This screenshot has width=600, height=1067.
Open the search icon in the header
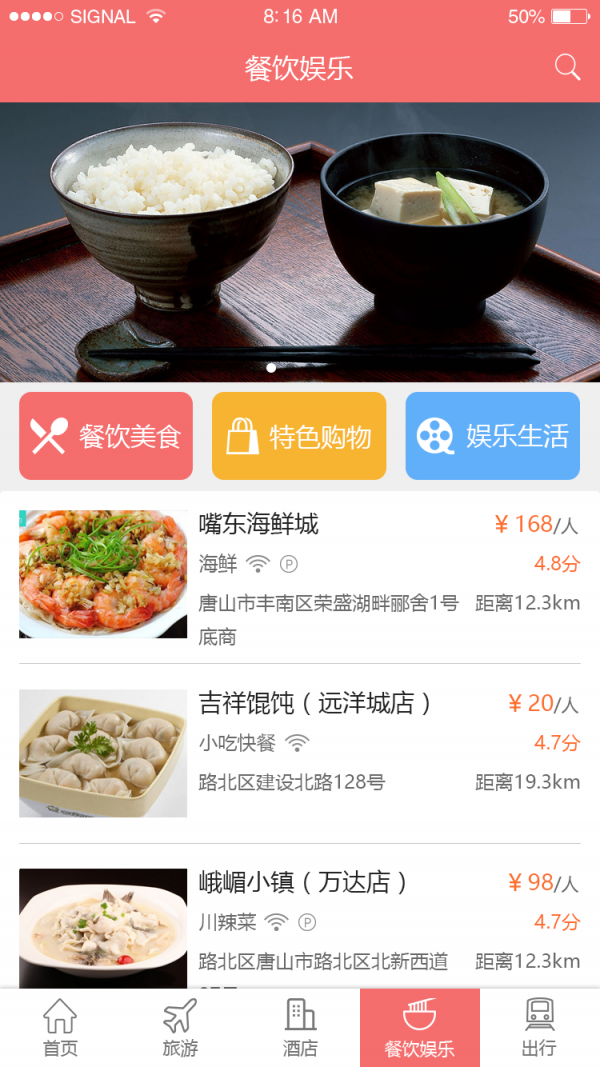(567, 67)
